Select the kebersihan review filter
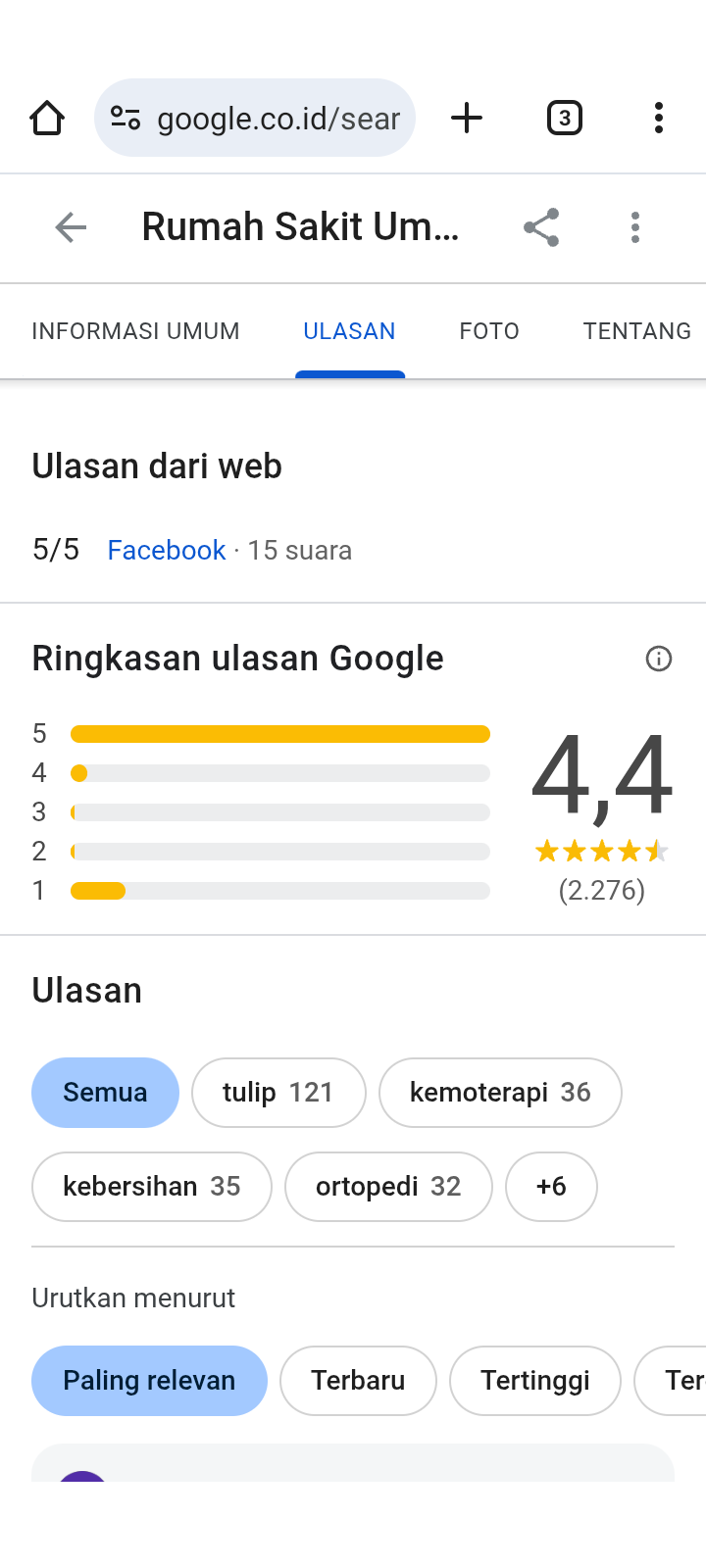Screen dimensions: 706x1568 pos(152,1187)
